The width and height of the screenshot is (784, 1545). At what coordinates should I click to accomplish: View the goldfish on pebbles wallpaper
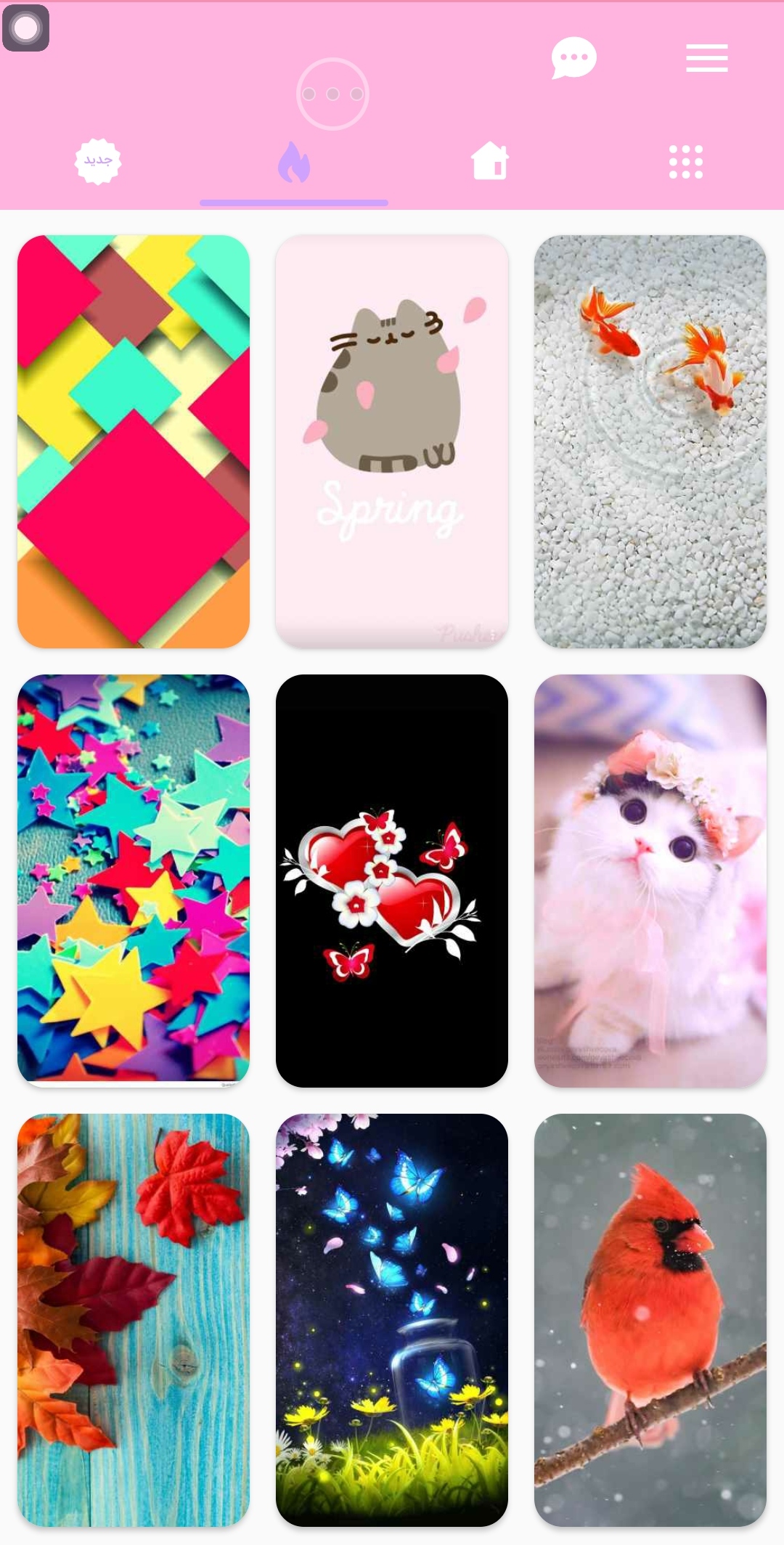[x=650, y=441]
